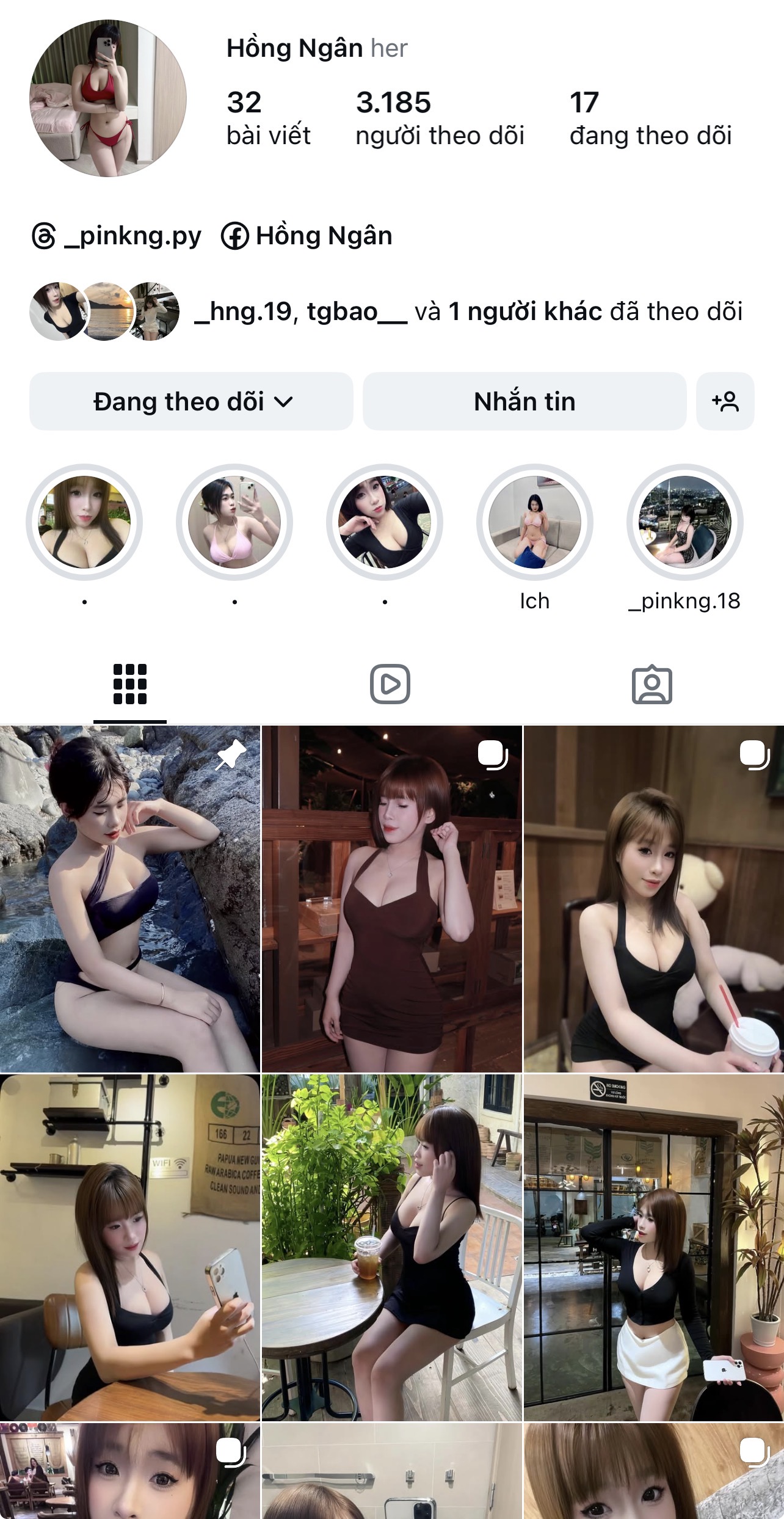Screen dimensions: 784x1519
Task: Open the pinned post in the grid
Action: point(130,898)
